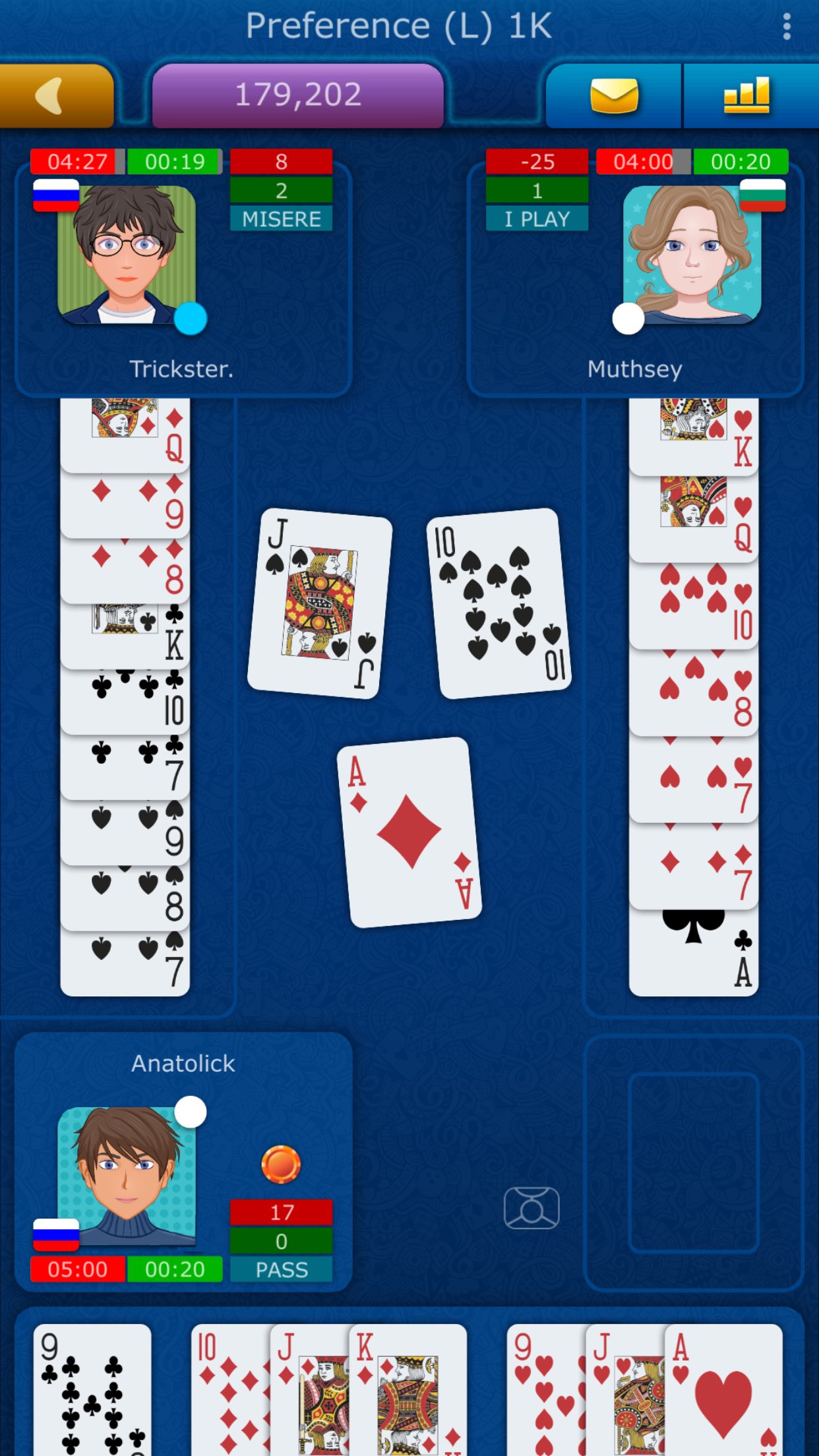Screen dimensions: 819x1456
Task: Play the jack of diamonds
Action: (309, 1389)
